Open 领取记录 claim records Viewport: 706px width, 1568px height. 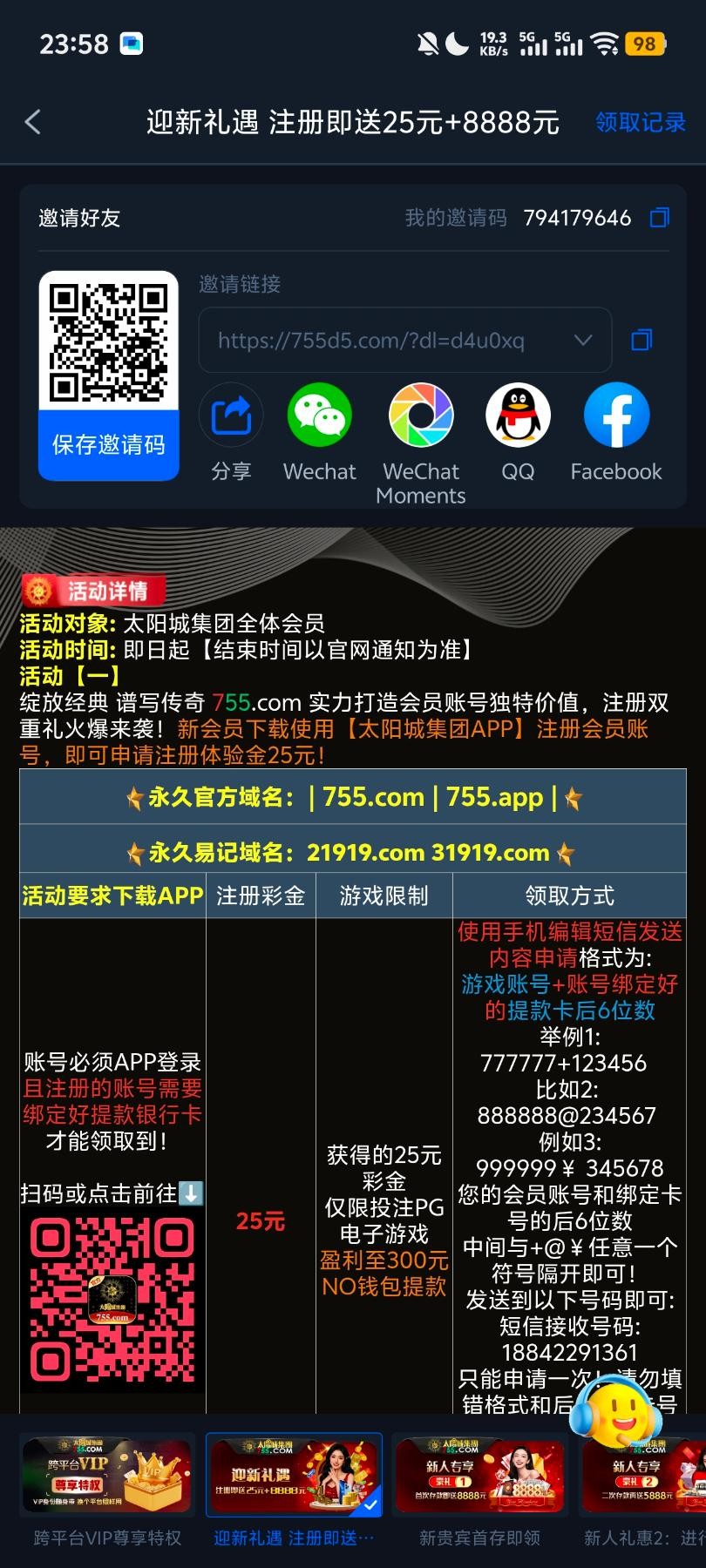(x=641, y=122)
